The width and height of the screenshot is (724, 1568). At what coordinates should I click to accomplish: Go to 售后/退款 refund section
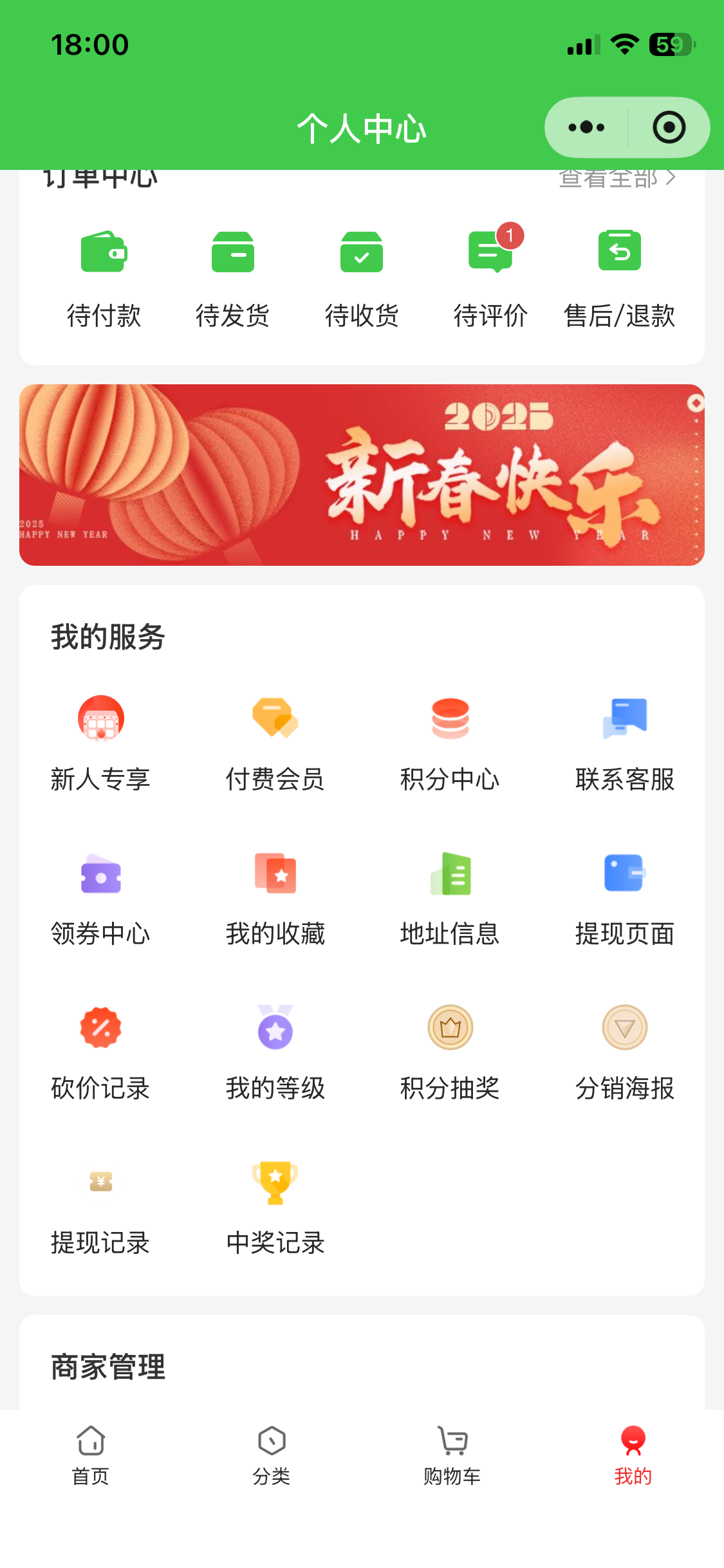coord(619,278)
